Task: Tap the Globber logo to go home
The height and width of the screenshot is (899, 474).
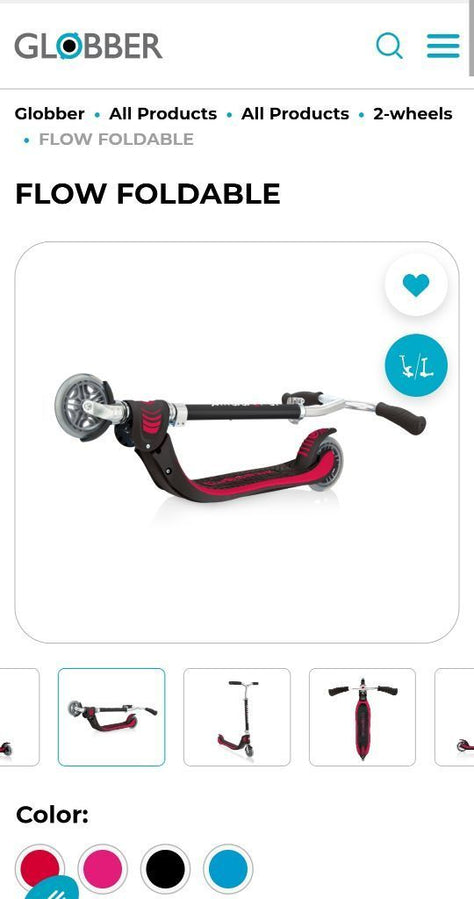Action: tap(88, 46)
